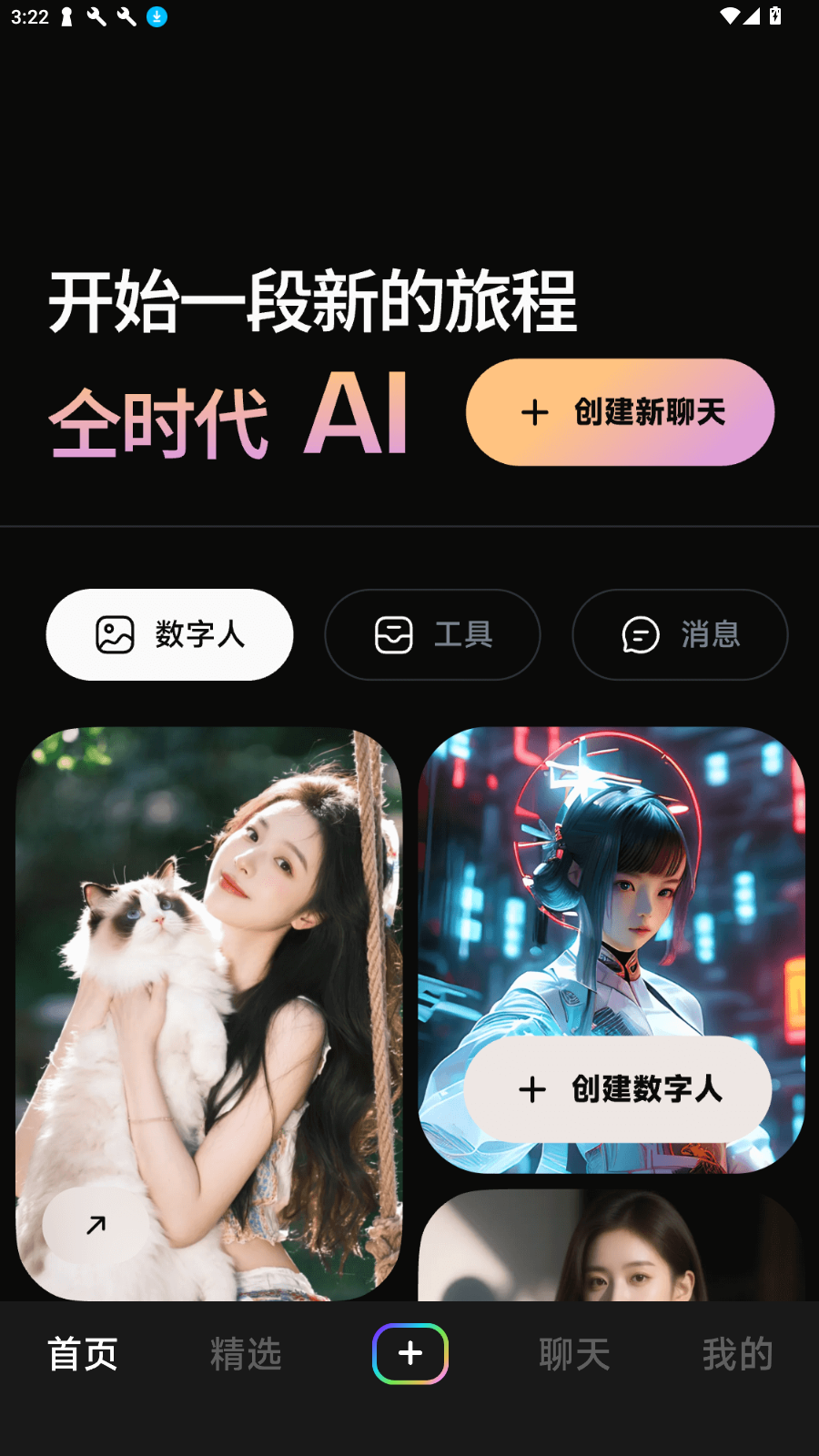Open the 我的 profile tab
Screen dimensions: 819x1456
pos(737,1354)
